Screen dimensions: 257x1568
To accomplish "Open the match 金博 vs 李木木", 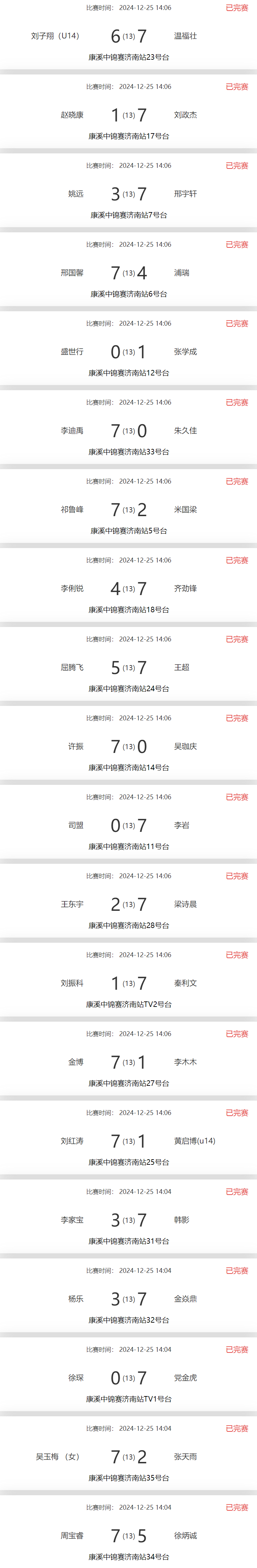I will pyautogui.click(x=128, y=1062).
